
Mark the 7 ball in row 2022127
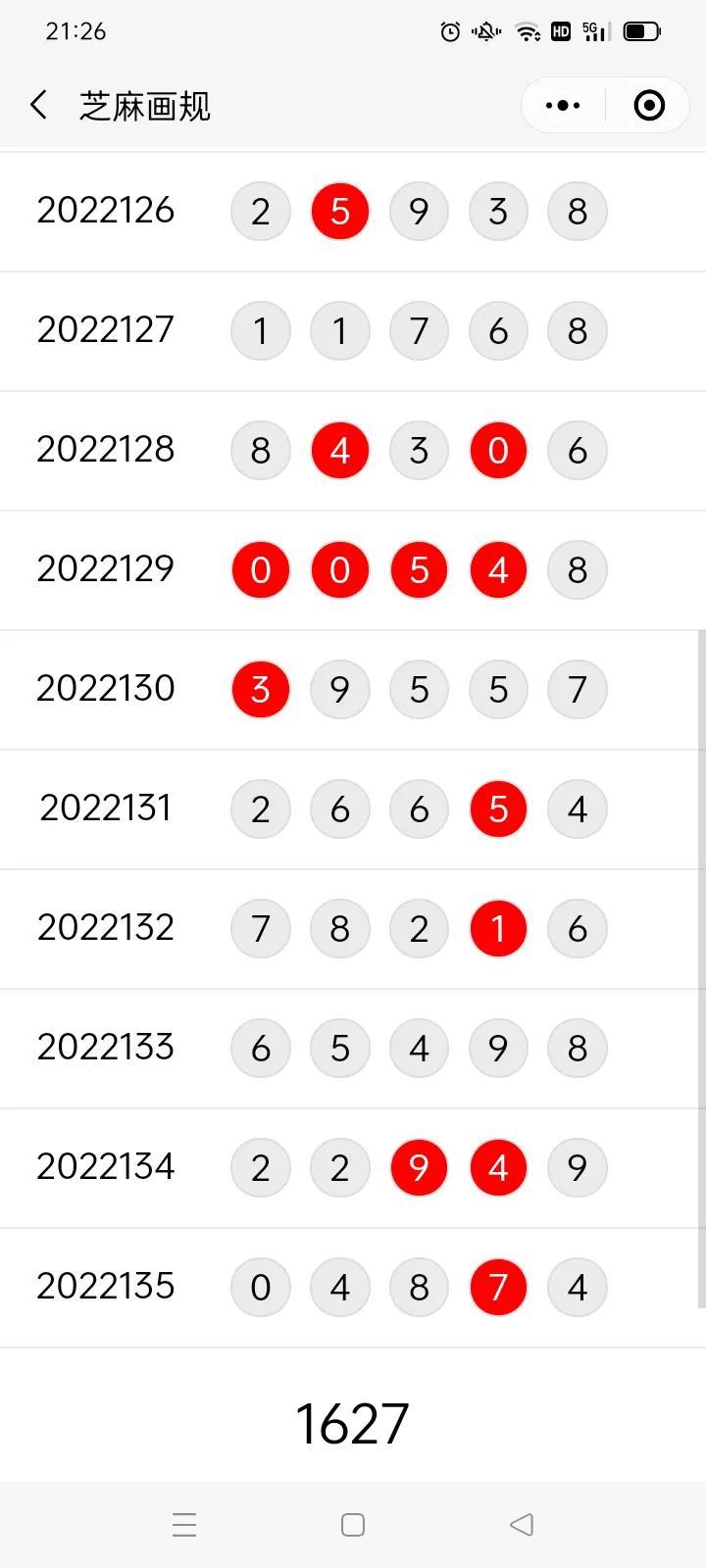420,330
